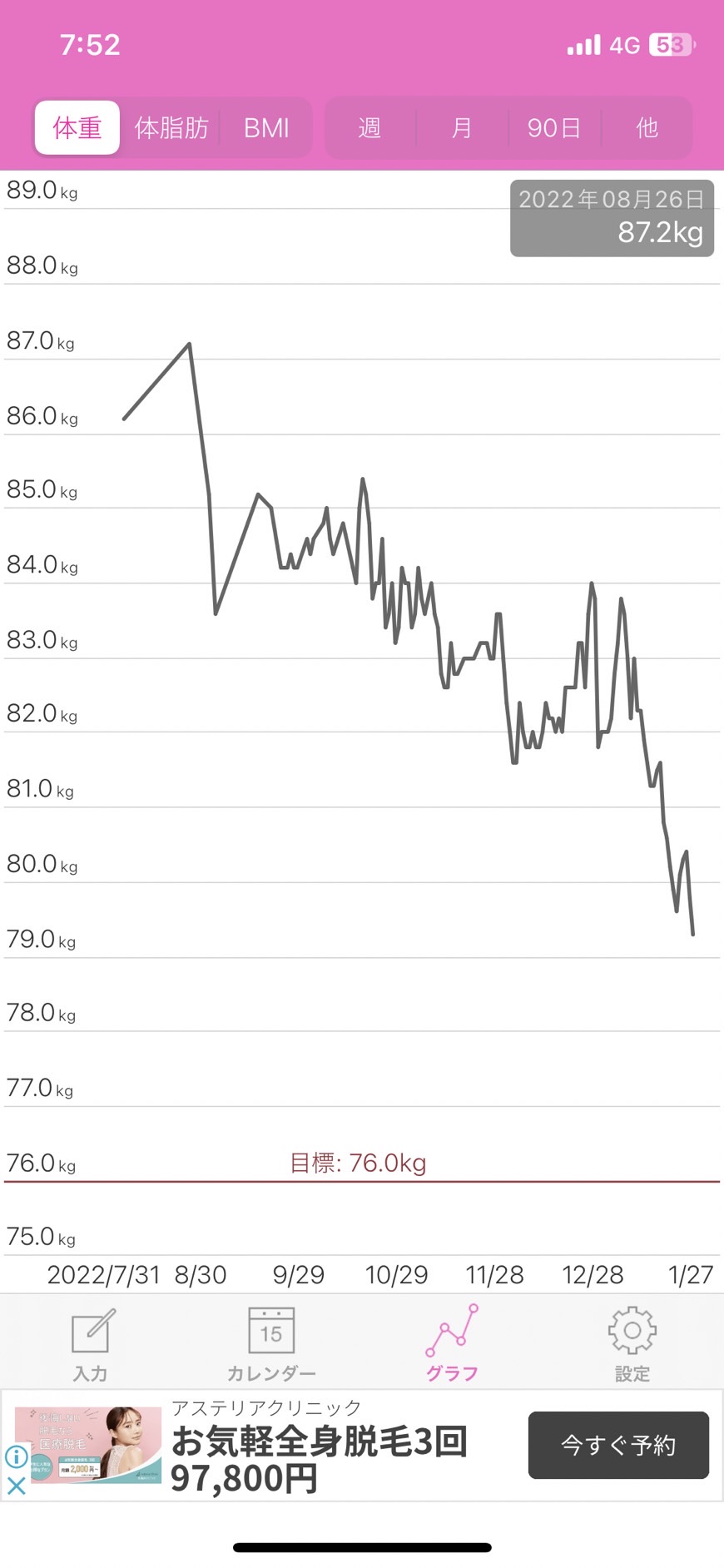Screen dimensions: 724x1568
Task: Switch to the 体脂肪 body fat graph
Action: pyautogui.click(x=171, y=127)
